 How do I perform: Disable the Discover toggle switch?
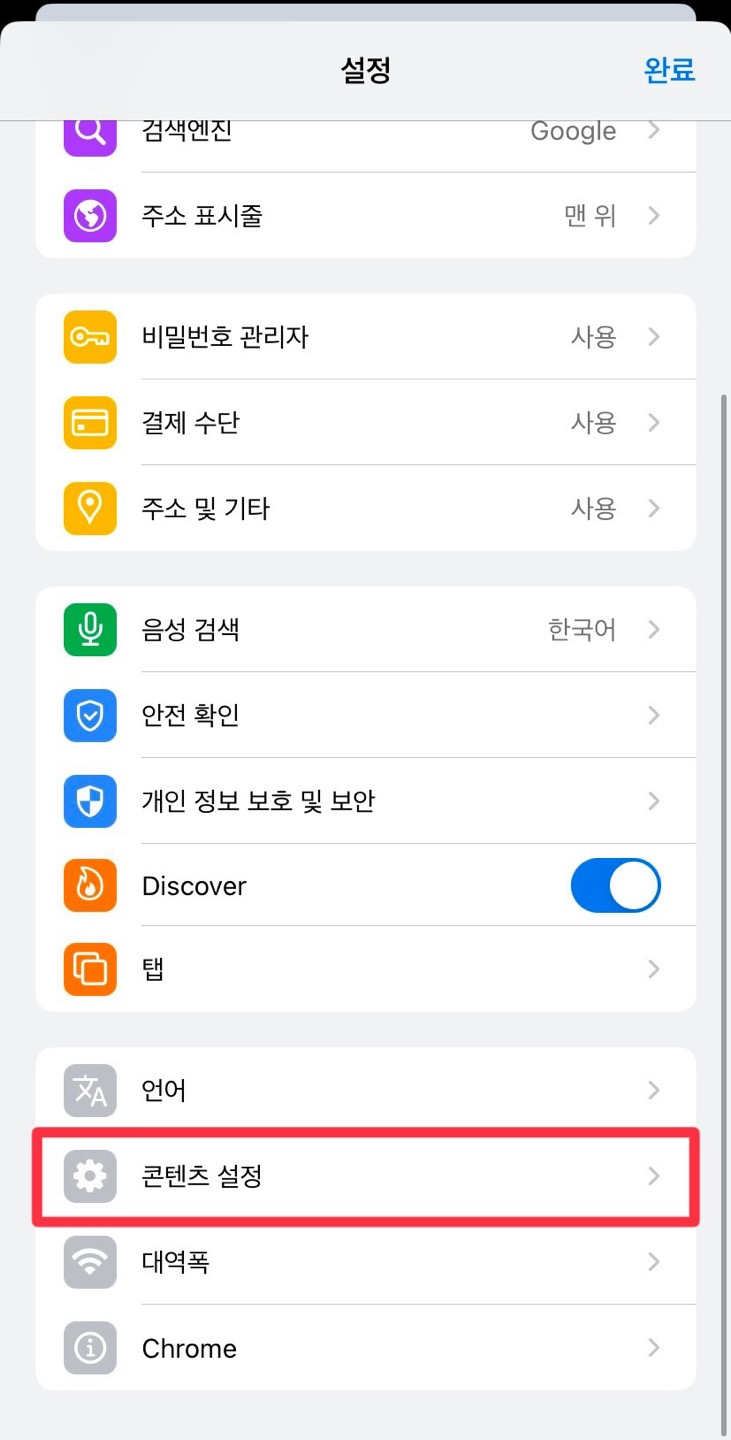pos(615,885)
